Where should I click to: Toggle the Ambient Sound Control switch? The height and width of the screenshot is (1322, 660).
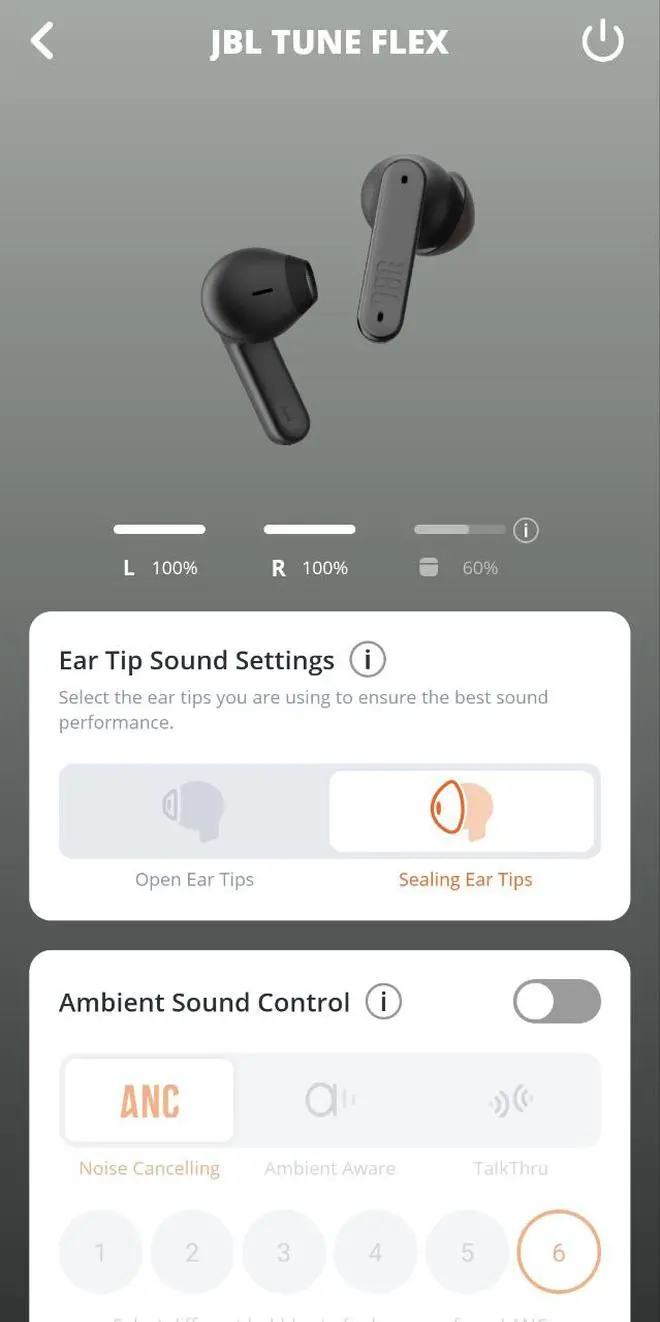pyautogui.click(x=557, y=1002)
